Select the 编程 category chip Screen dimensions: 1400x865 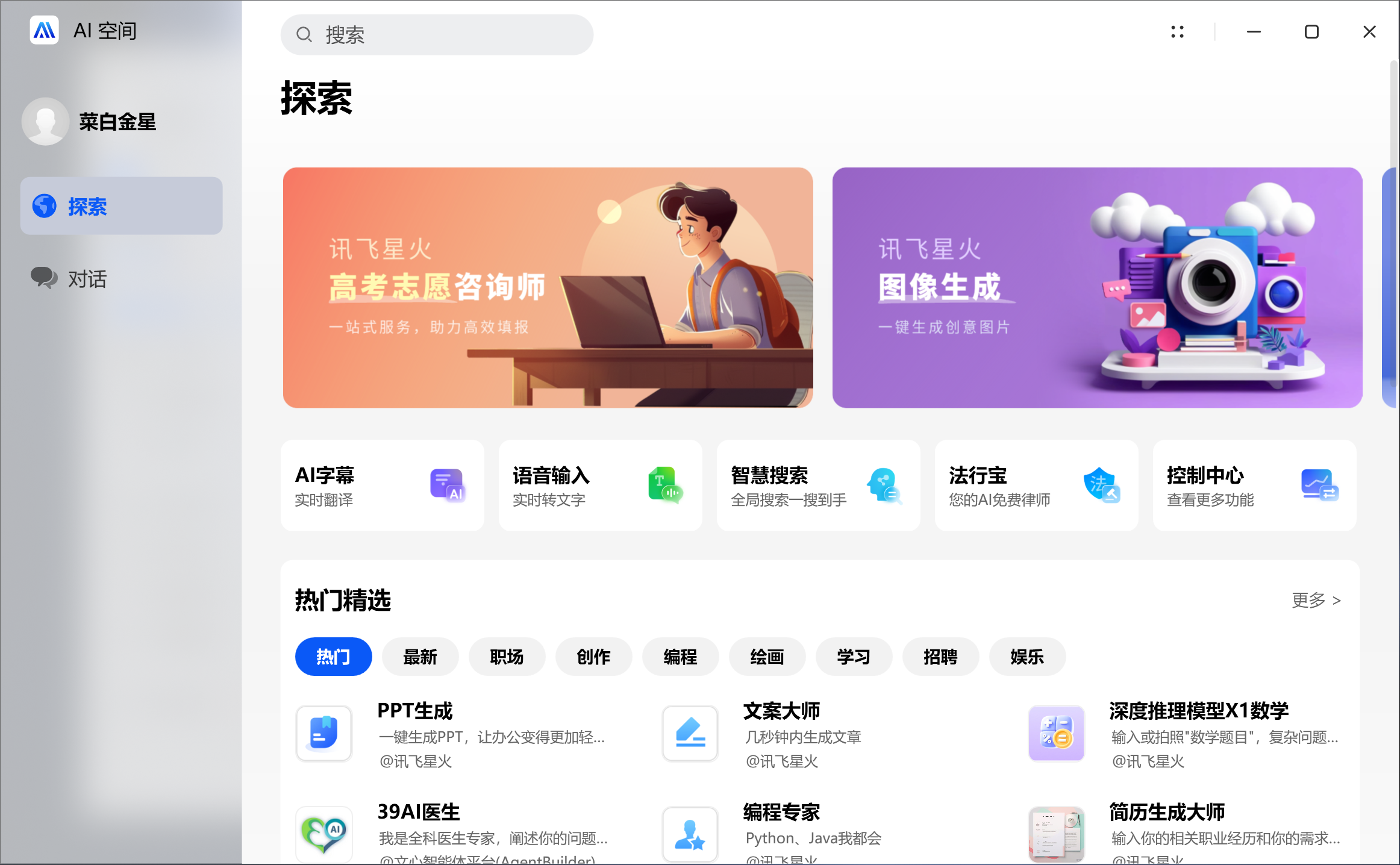[680, 657]
